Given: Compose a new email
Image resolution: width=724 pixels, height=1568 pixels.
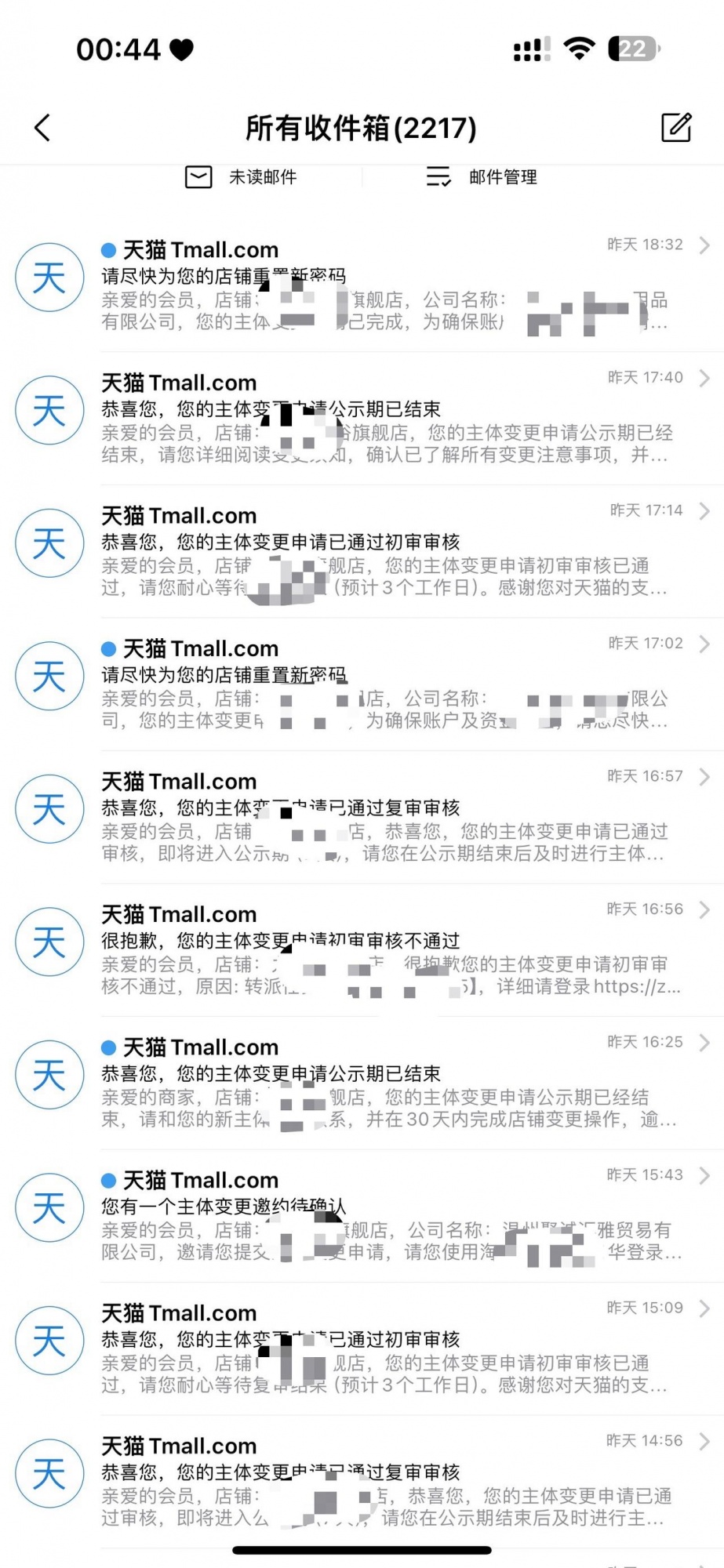Looking at the screenshot, I should tap(675, 128).
